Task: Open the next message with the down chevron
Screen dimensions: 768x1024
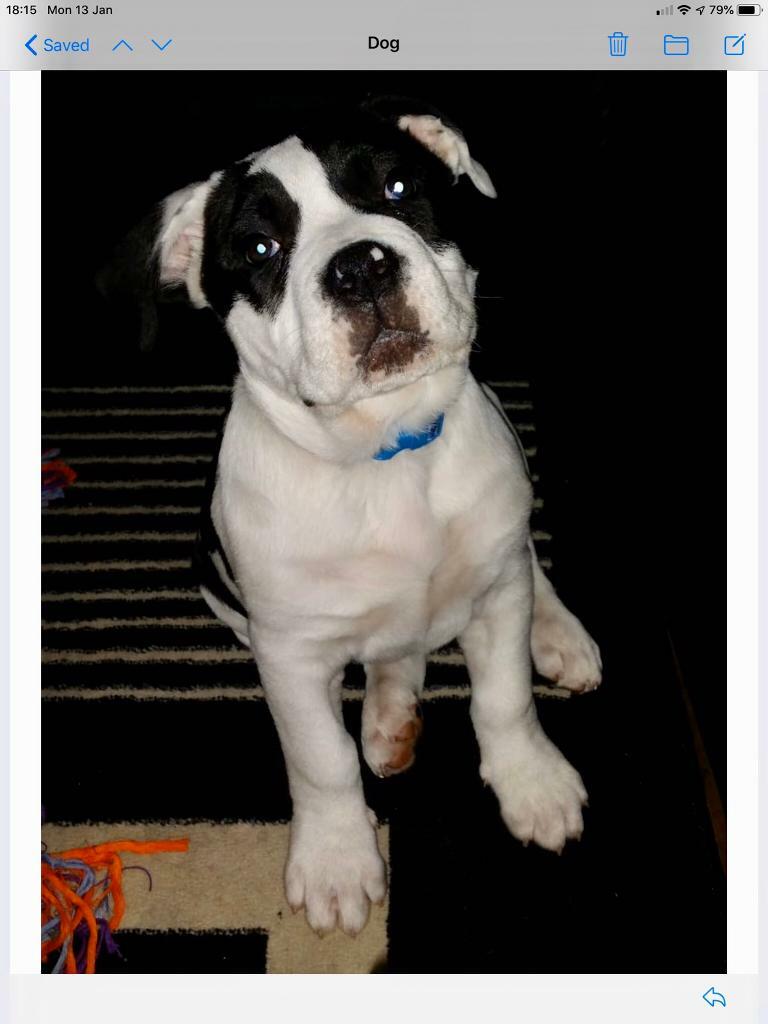Action: pyautogui.click(x=161, y=45)
